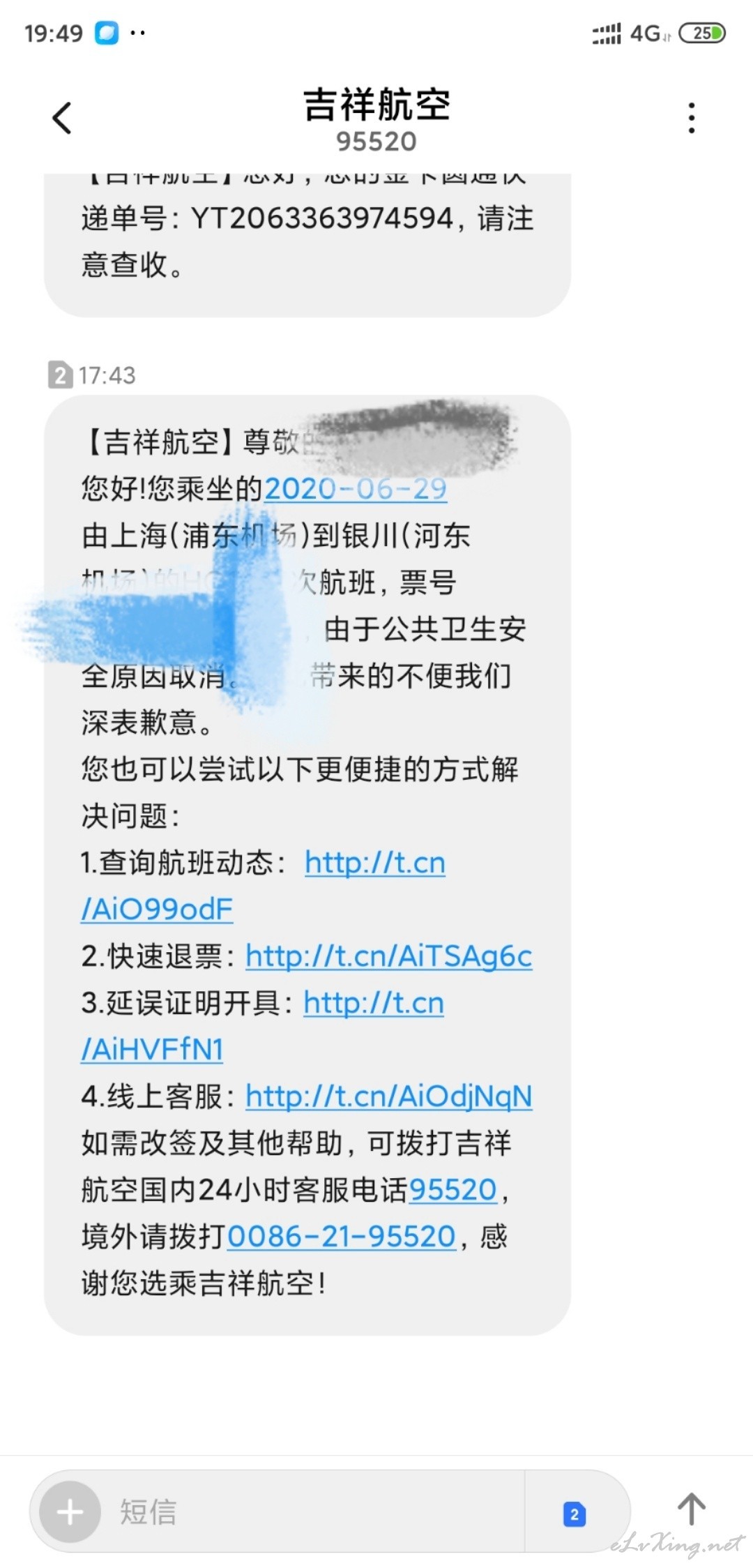Open the three-dot overflow menu
This screenshot has width=753, height=1568.
pos(691,118)
